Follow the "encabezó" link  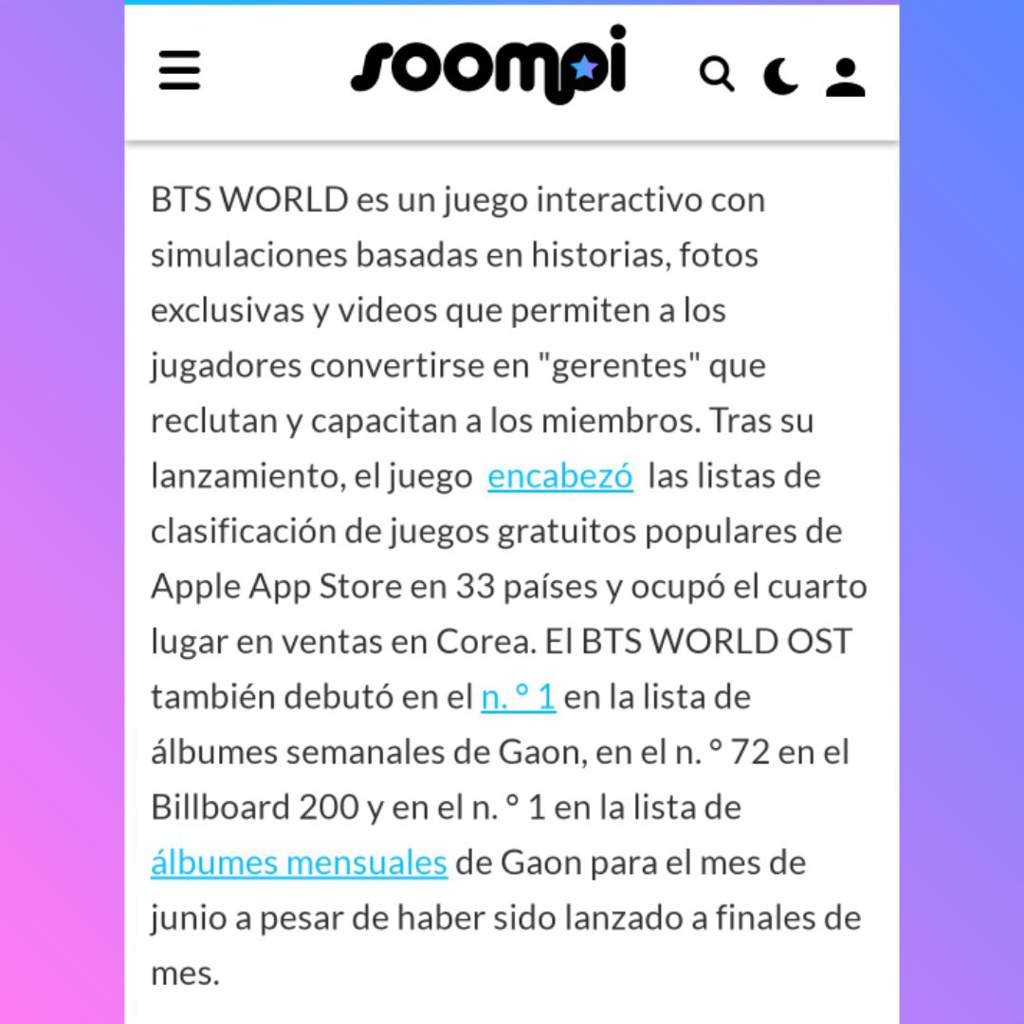tap(560, 477)
